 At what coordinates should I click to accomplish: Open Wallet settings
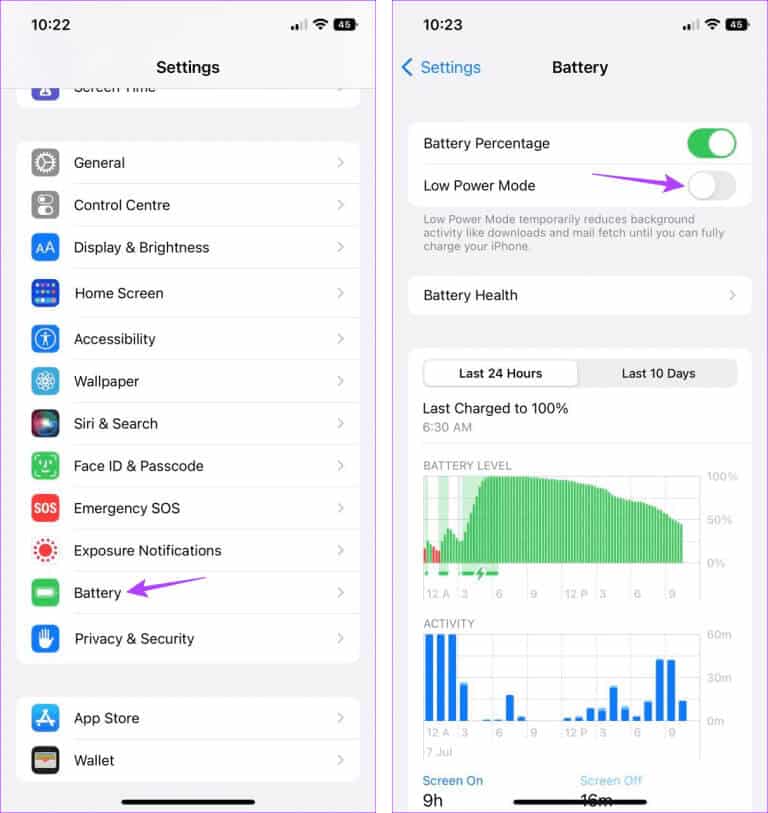pos(188,760)
